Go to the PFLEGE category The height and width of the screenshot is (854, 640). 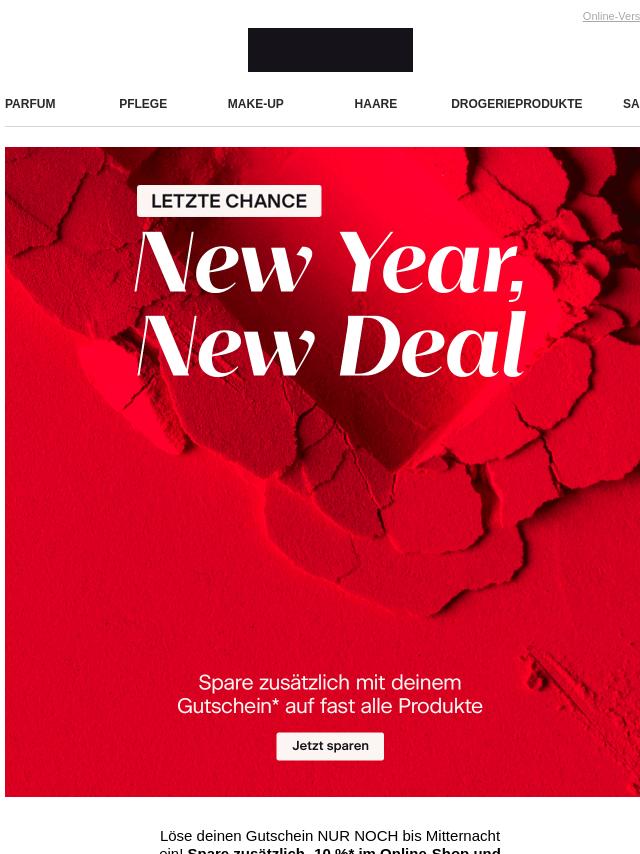click(143, 104)
